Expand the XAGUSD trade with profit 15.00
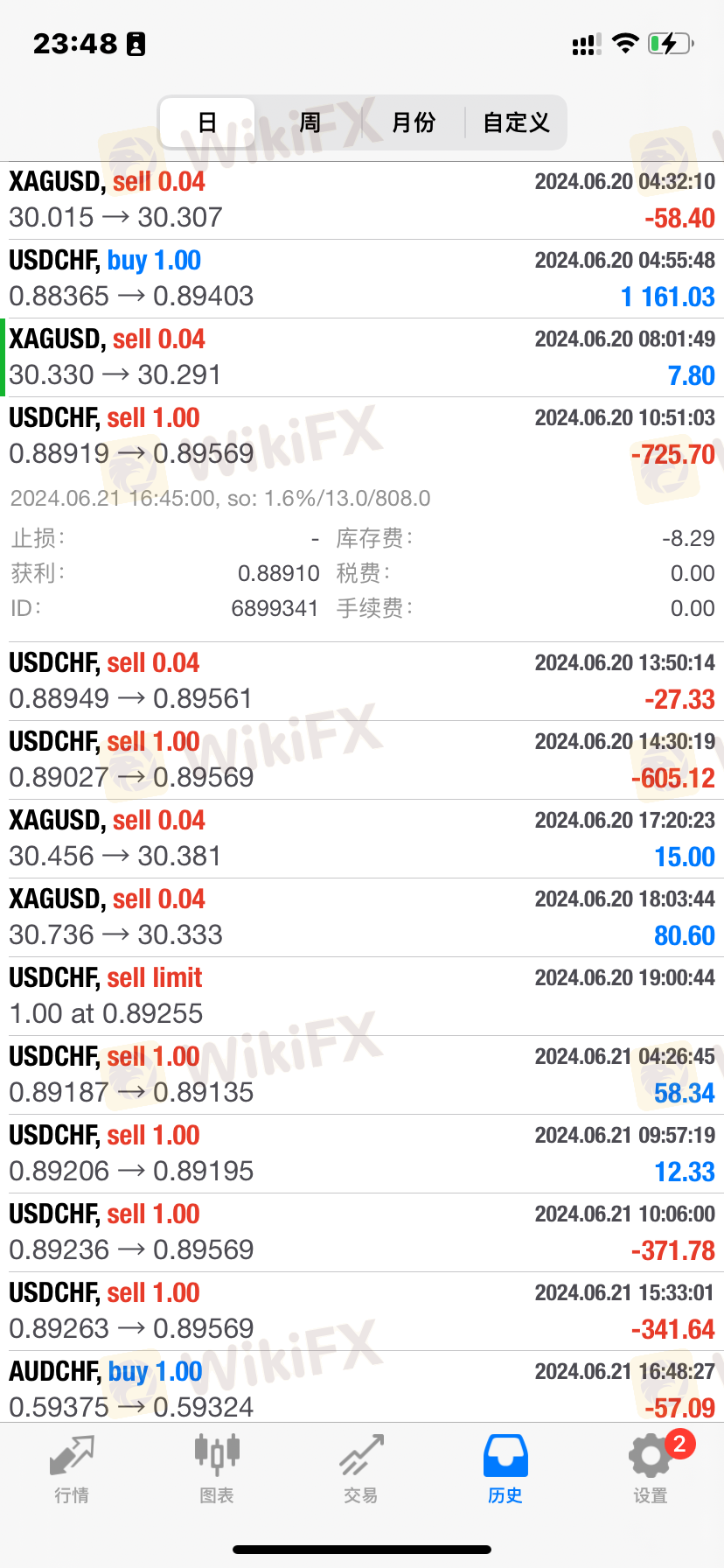The height and width of the screenshot is (1568, 724). 362,839
